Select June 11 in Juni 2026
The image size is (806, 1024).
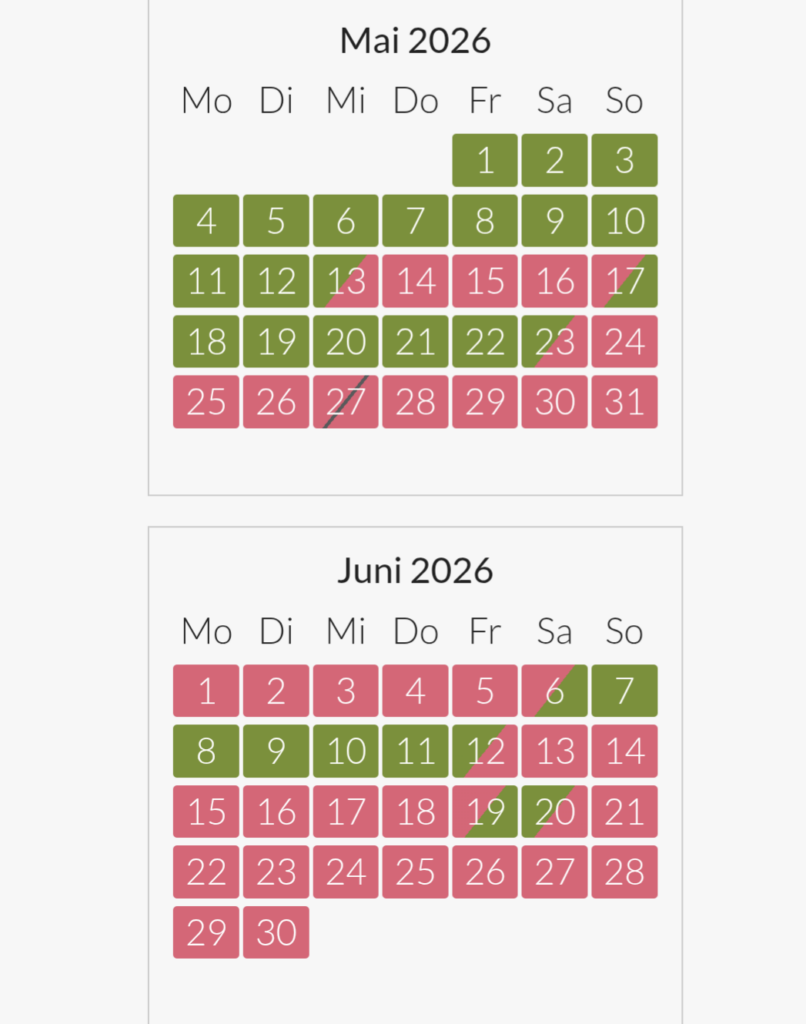[x=415, y=752]
